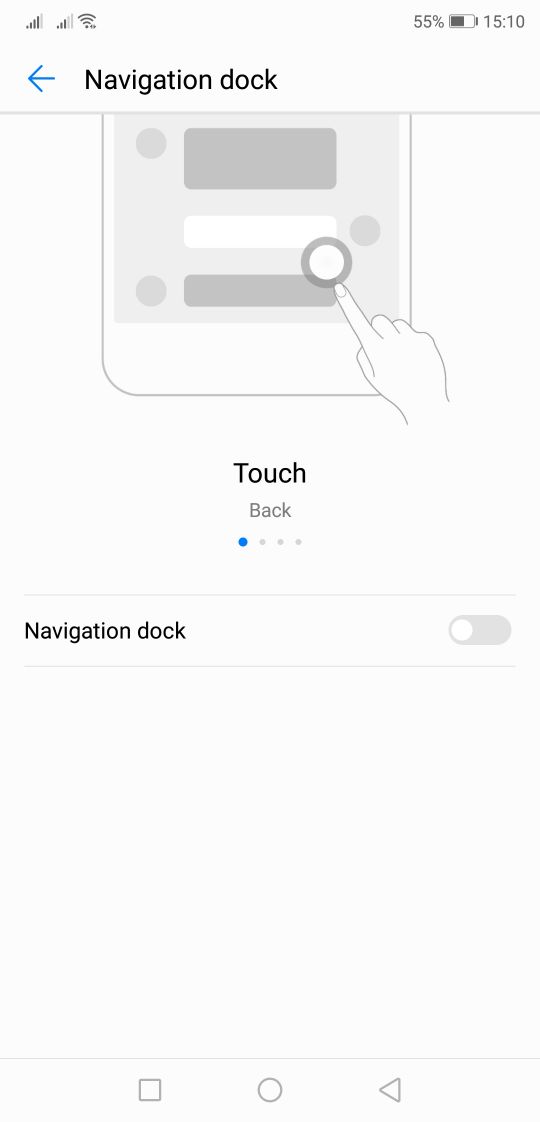This screenshot has height=1122, width=540.
Task: Enable the Navigation dock switch
Action: tap(479, 630)
